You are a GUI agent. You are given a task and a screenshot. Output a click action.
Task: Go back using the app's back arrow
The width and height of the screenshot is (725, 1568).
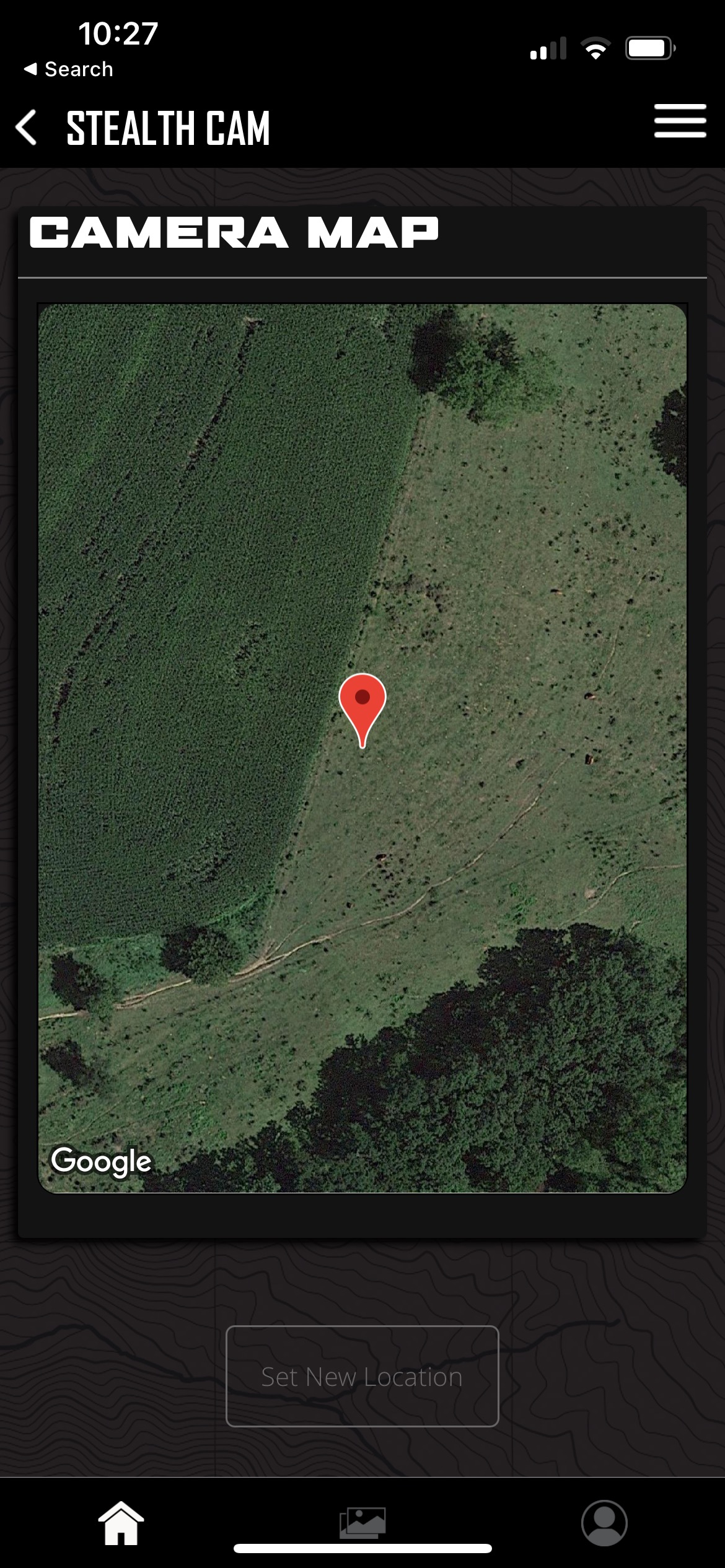(27, 128)
